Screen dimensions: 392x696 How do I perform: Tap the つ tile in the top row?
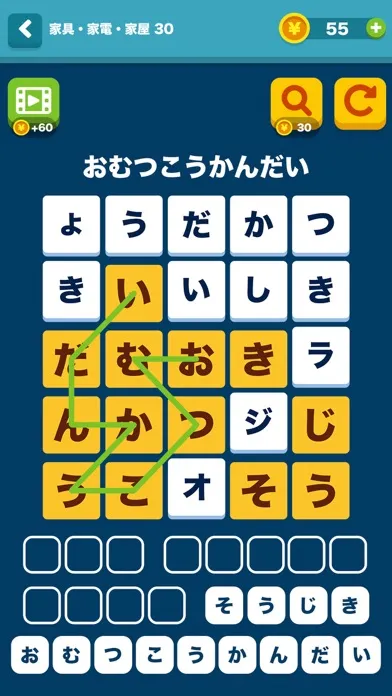coord(321,225)
